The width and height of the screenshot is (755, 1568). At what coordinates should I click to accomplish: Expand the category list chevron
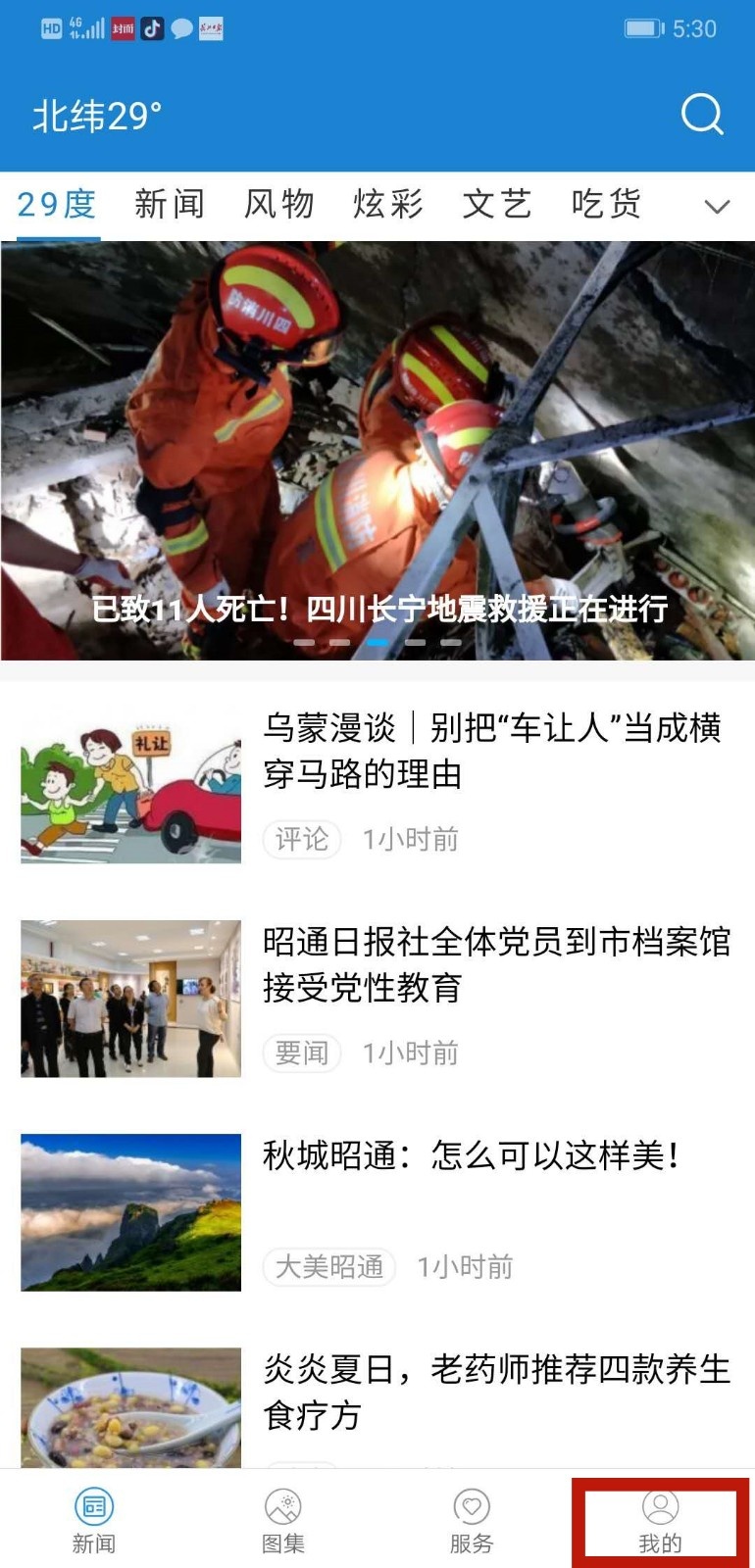click(x=717, y=206)
